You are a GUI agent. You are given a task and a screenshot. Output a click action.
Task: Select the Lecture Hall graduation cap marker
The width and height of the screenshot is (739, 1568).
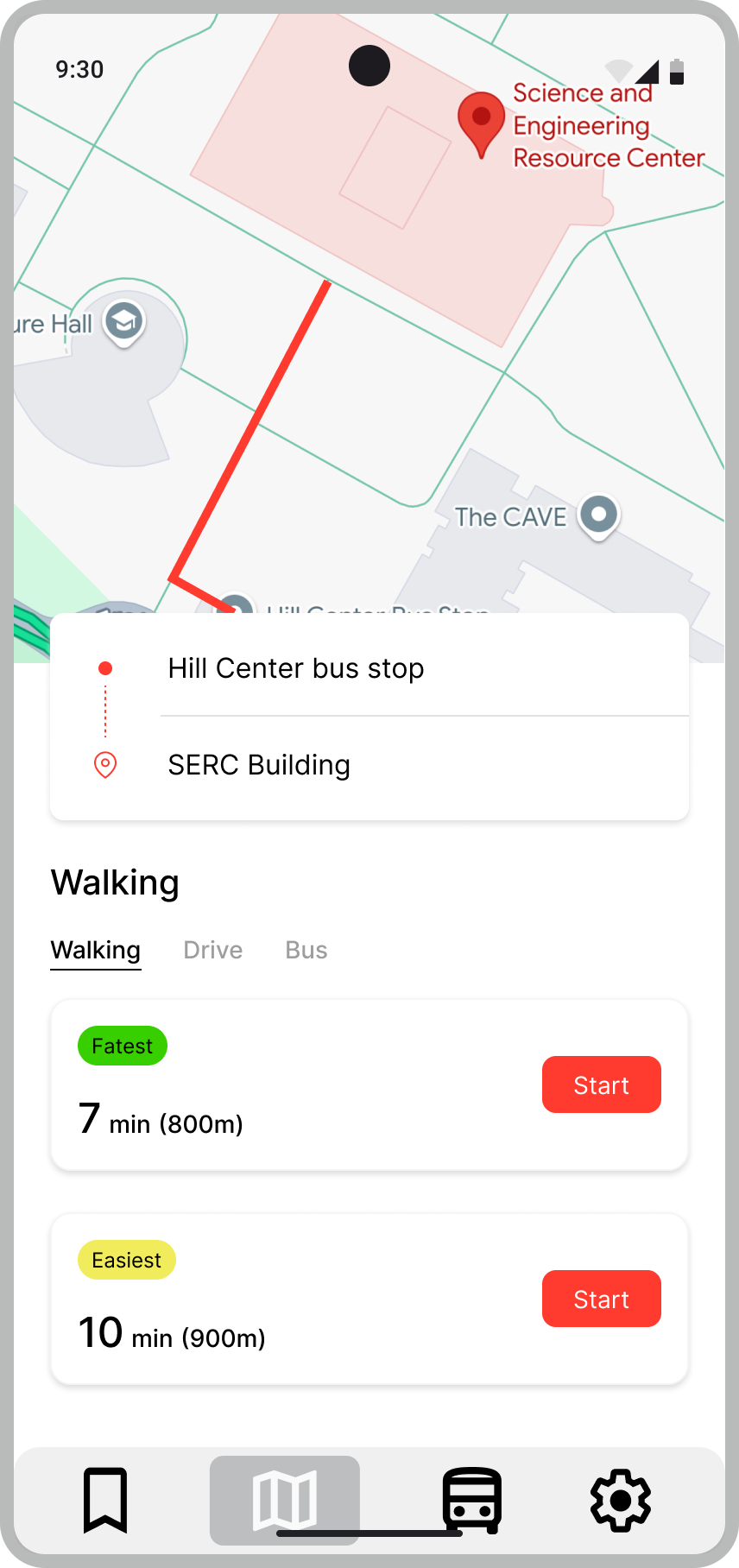(x=123, y=322)
